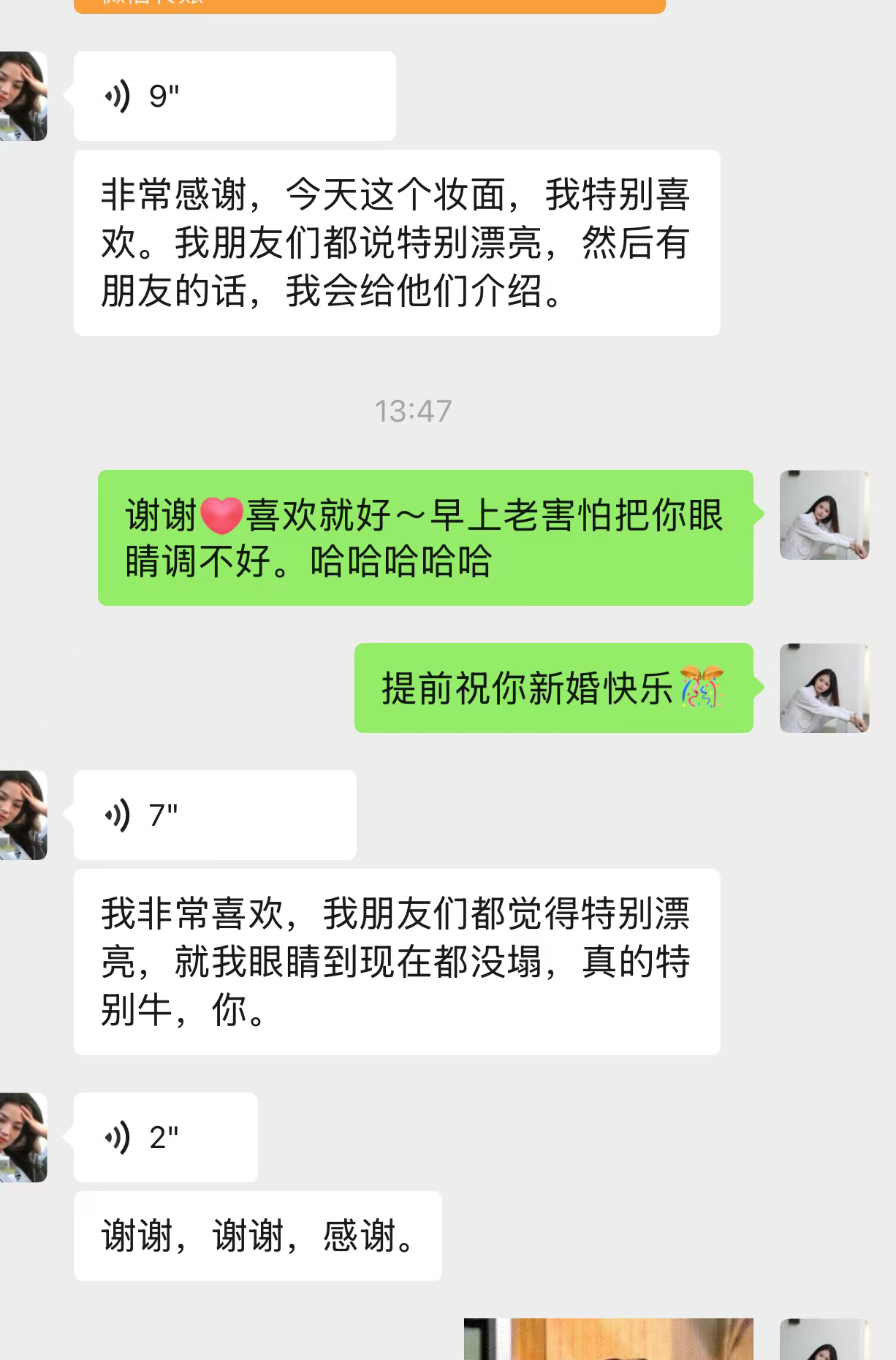Open the sent photo at the bottom
This screenshot has height=1360, width=896.
(608, 1340)
